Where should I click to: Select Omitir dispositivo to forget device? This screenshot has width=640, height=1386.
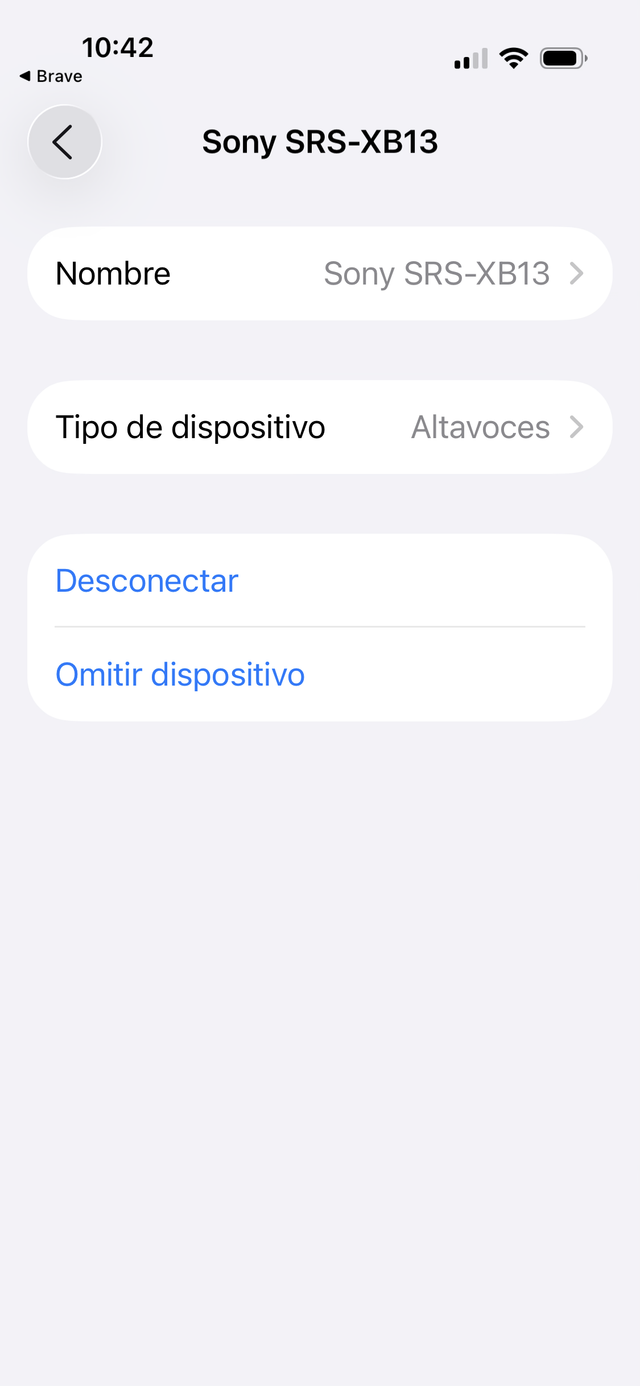click(180, 675)
